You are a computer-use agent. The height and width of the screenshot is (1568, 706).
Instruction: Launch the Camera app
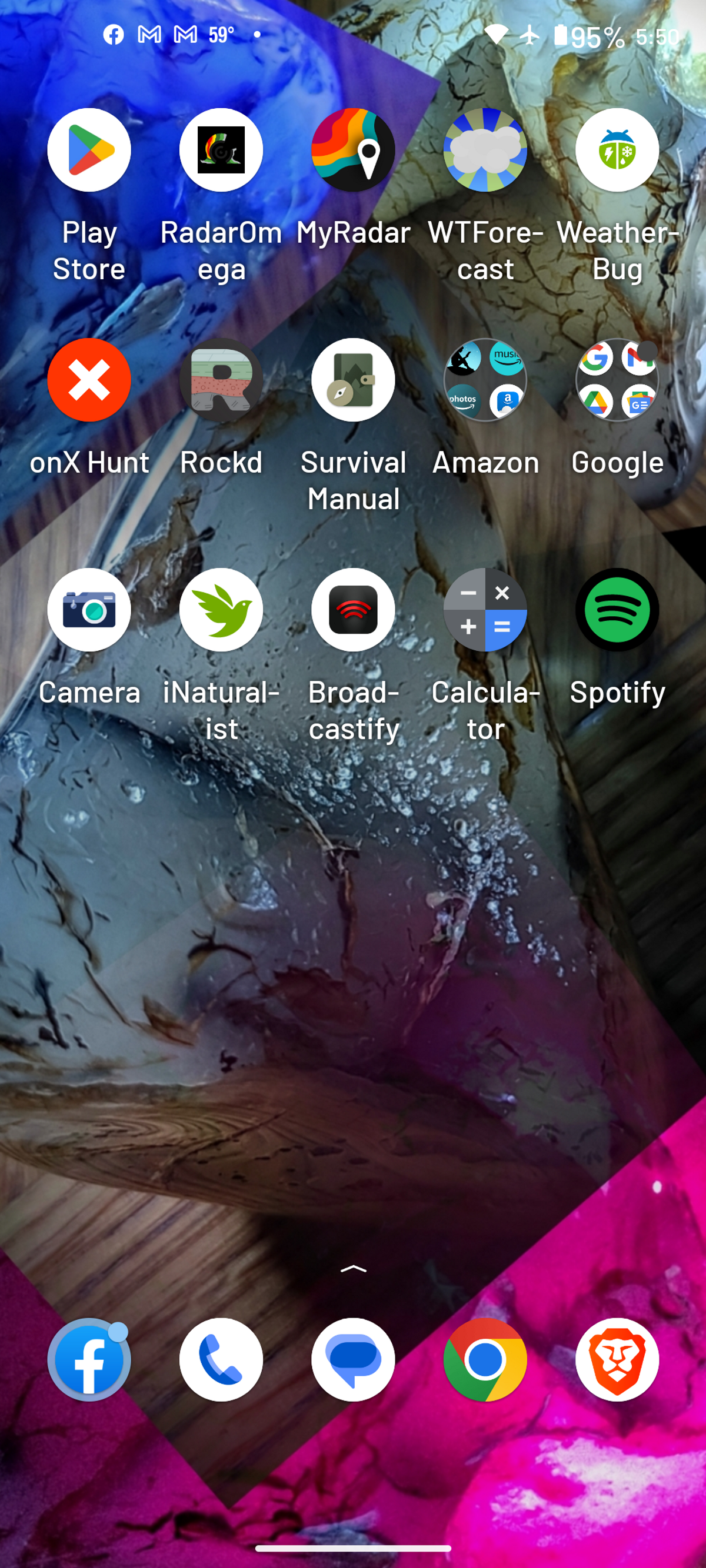pos(89,610)
